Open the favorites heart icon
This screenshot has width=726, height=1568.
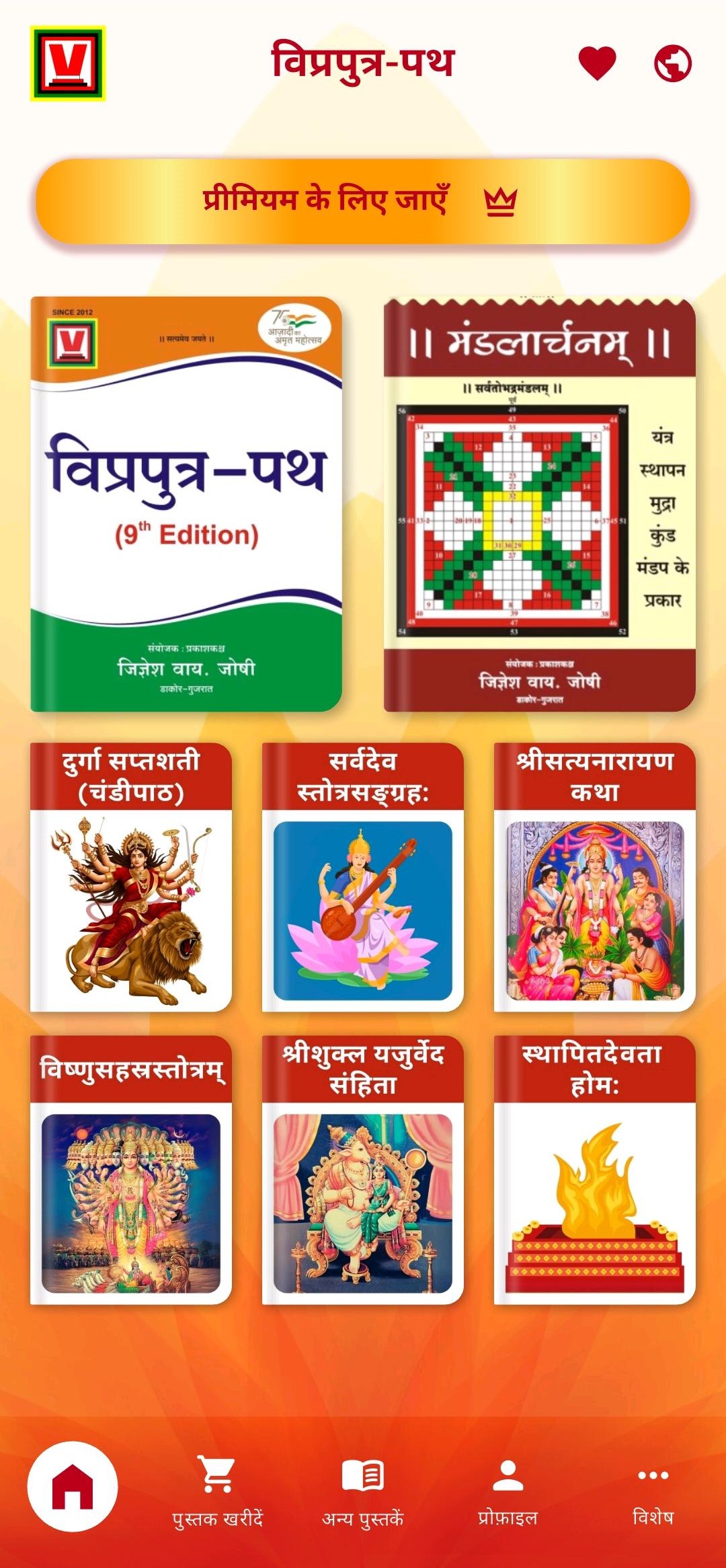(x=597, y=63)
